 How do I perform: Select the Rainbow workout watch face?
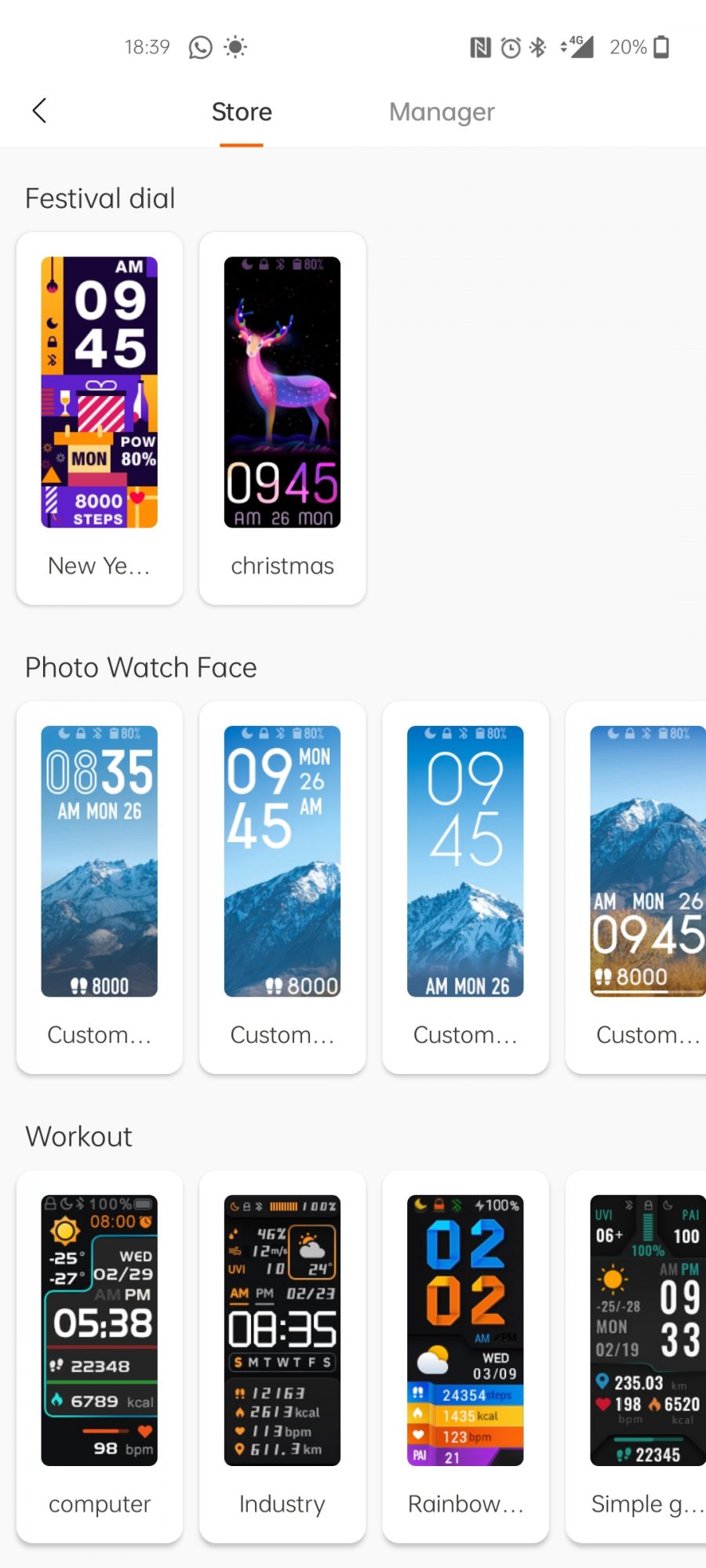tap(465, 1355)
